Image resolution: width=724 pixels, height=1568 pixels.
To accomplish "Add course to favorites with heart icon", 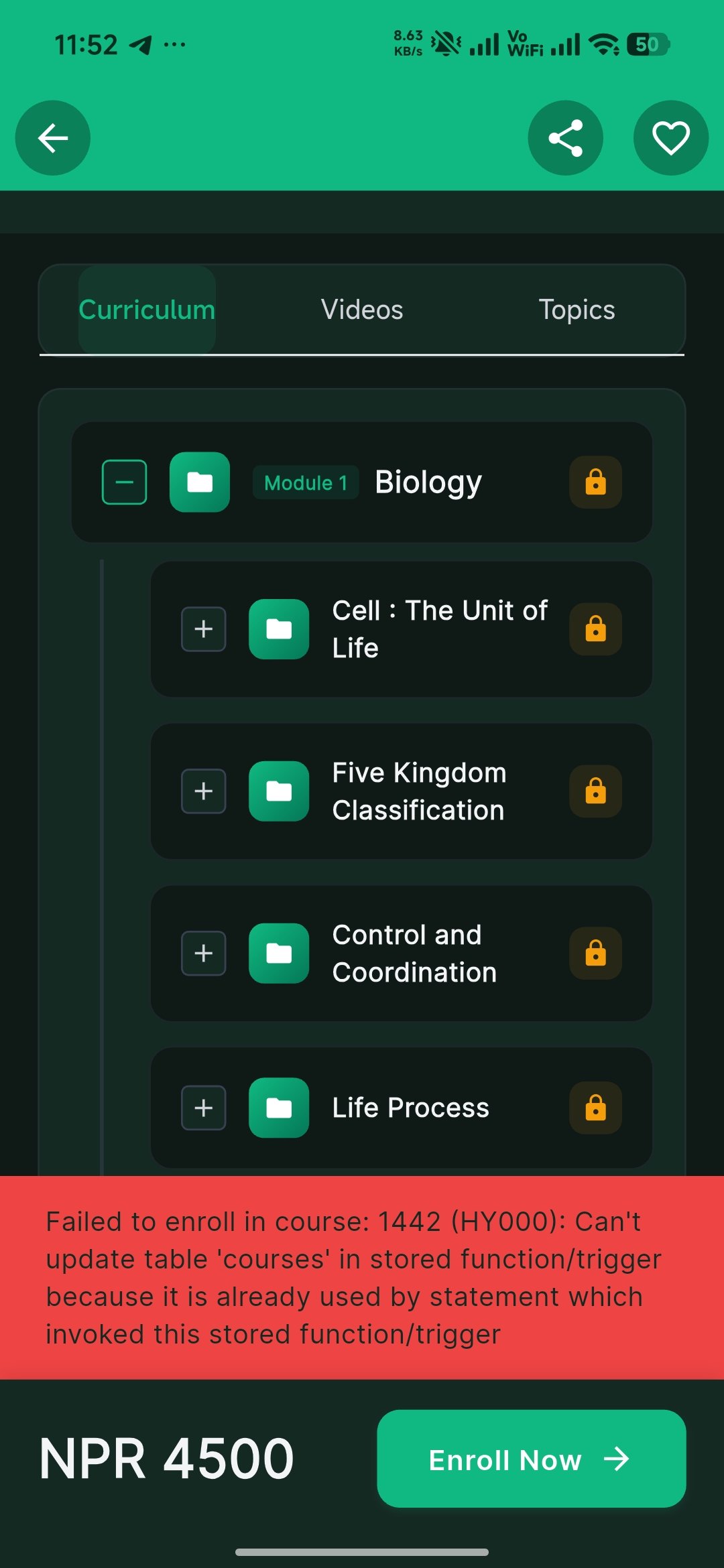I will (x=670, y=138).
